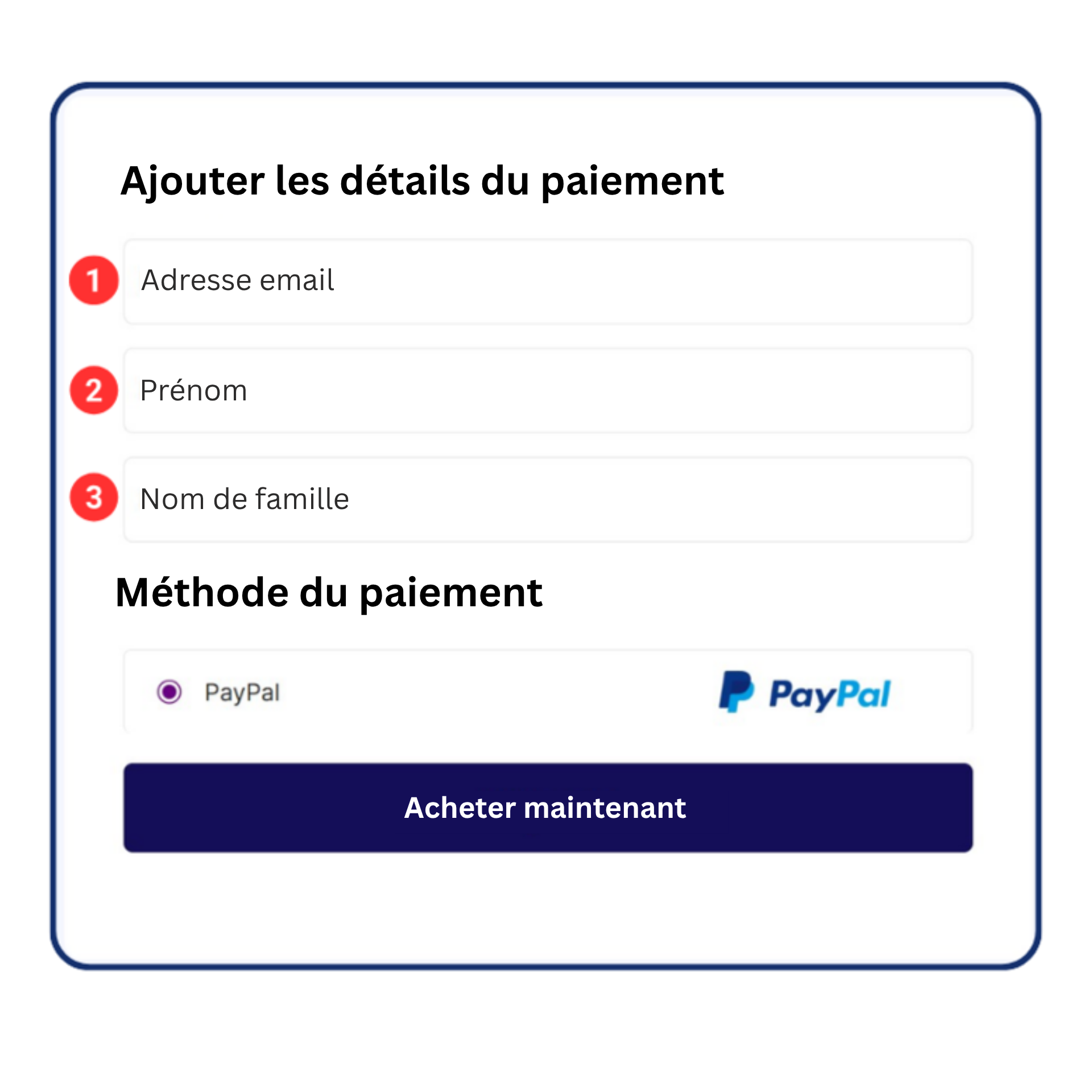Screen dimensions: 1092x1092
Task: Tap the Adresse email field
Action: pyautogui.click(x=547, y=281)
